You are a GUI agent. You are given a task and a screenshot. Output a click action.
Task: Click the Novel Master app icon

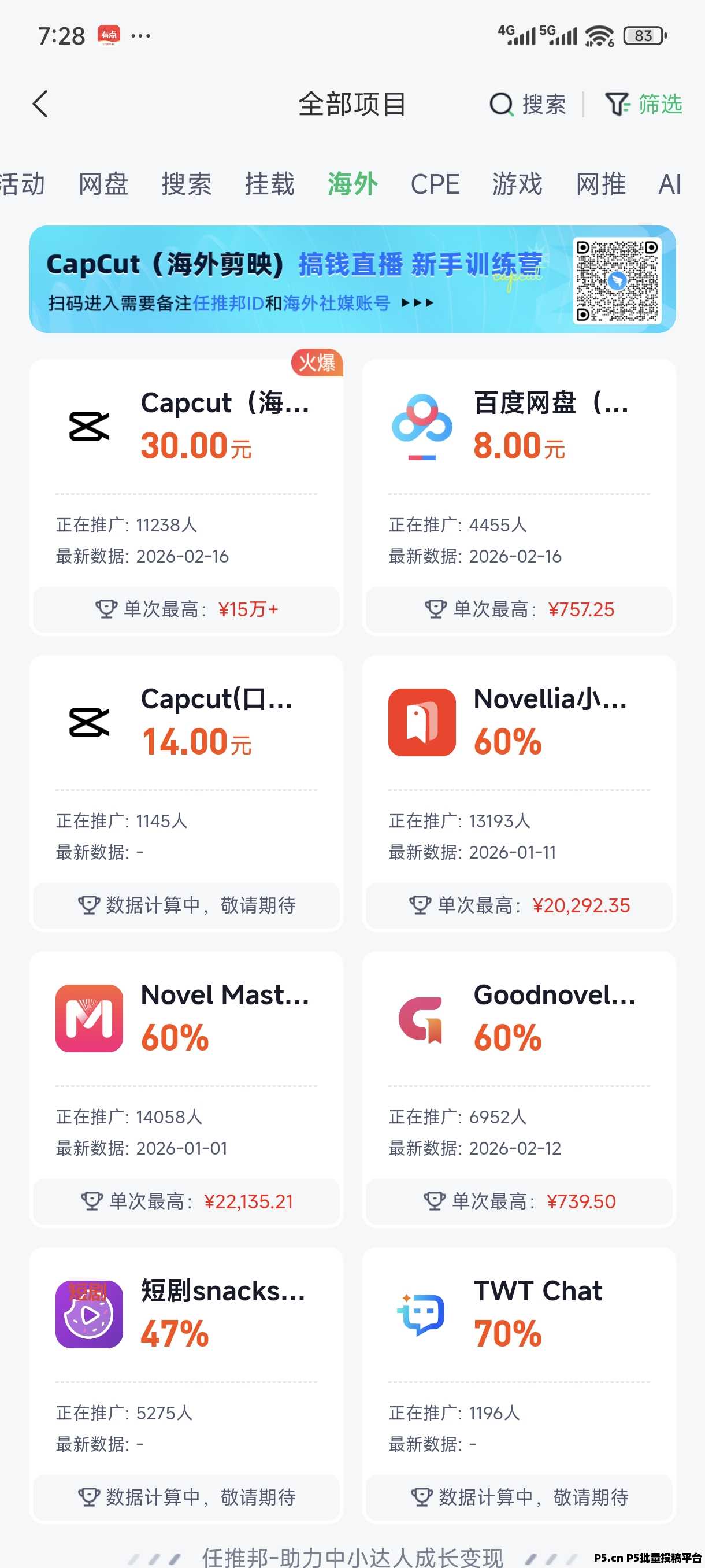click(89, 1017)
